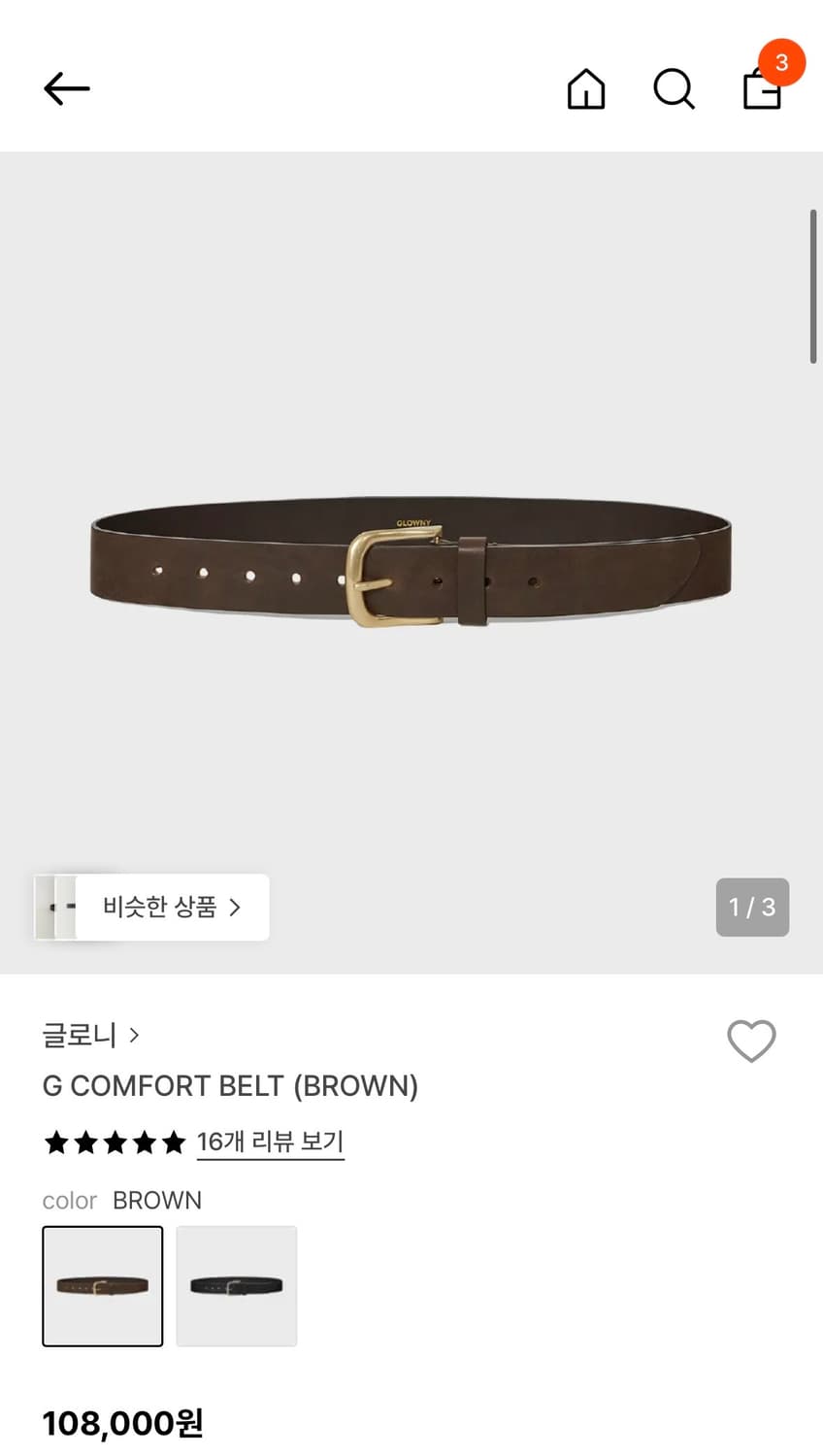
Task: Open search with the magnifier icon
Action: tap(674, 90)
